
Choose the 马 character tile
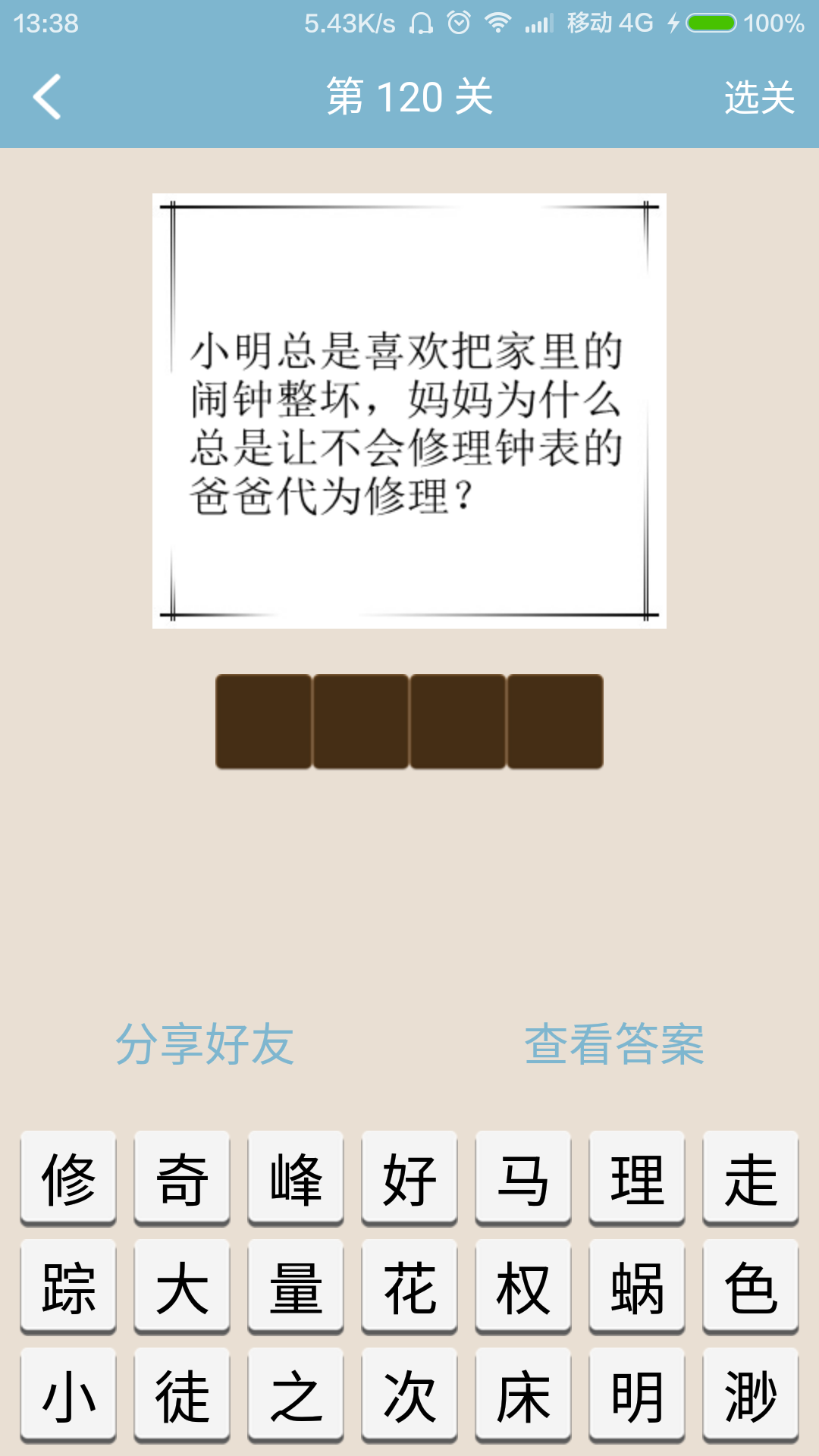pos(523,1178)
